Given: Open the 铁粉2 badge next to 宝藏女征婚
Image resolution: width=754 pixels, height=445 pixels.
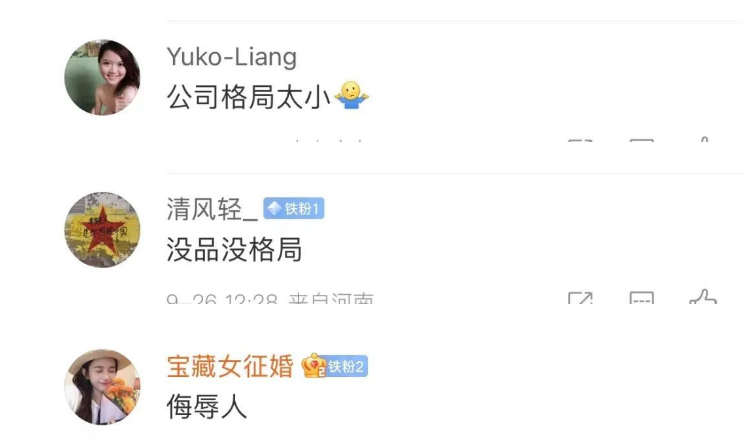Looking at the screenshot, I should click(x=336, y=366).
